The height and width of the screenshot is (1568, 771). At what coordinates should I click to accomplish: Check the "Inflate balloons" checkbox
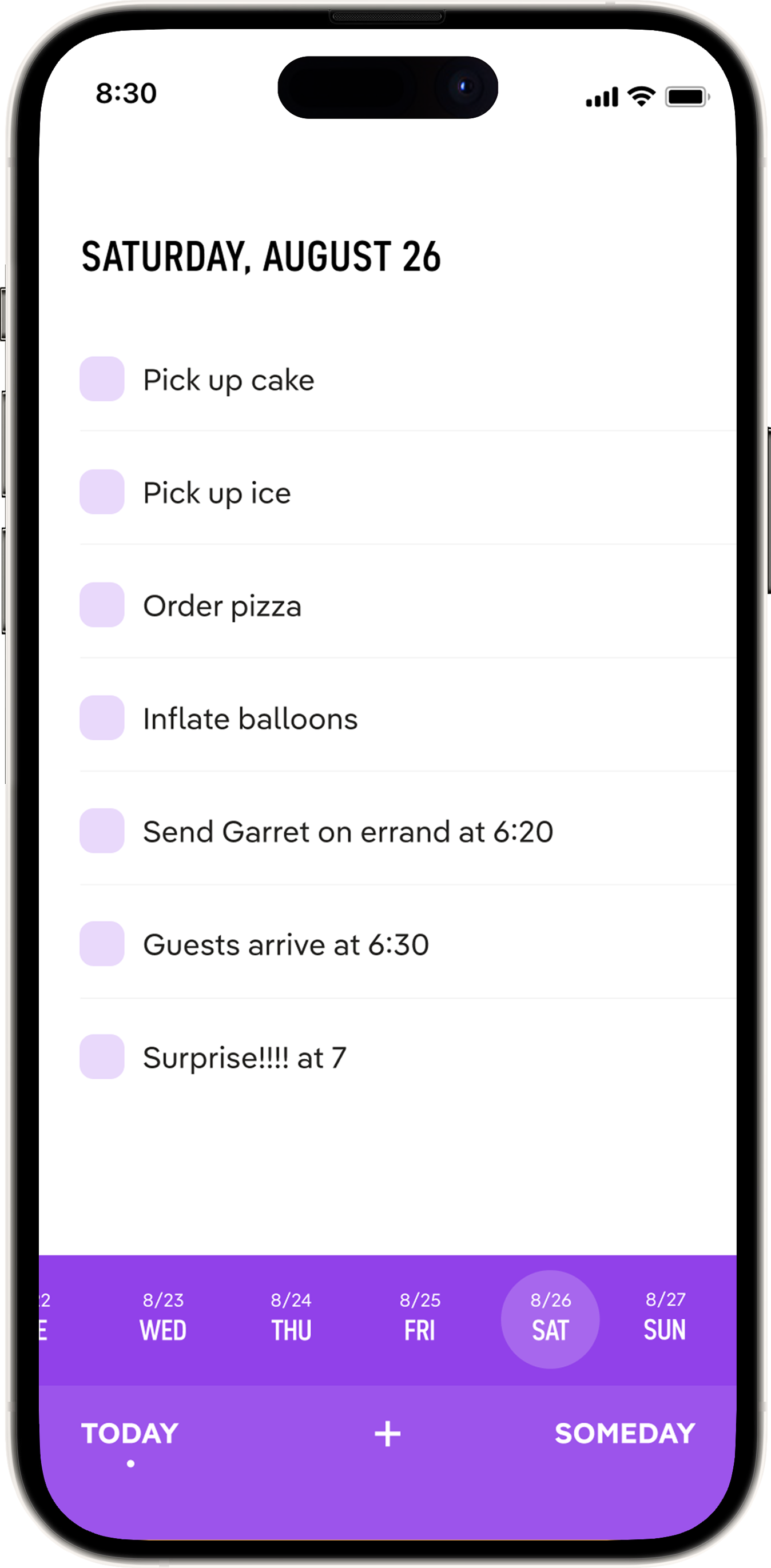101,719
